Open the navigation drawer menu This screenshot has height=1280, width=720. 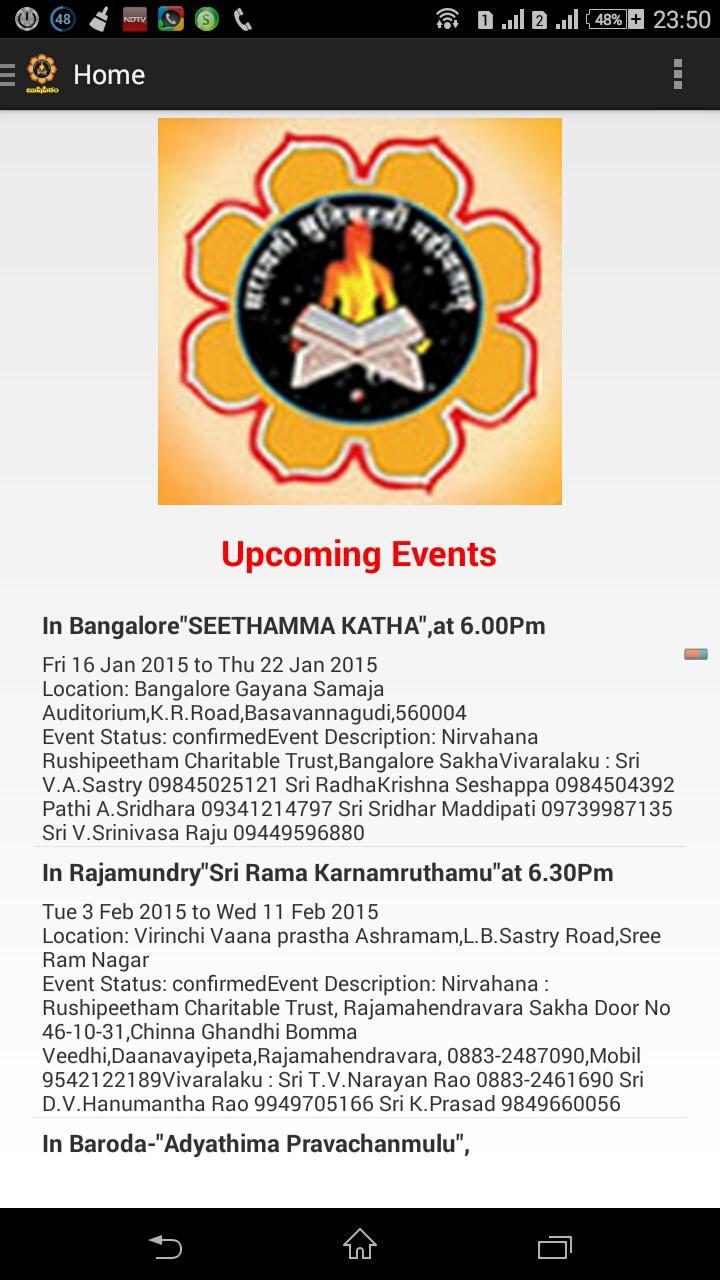click(30, 74)
